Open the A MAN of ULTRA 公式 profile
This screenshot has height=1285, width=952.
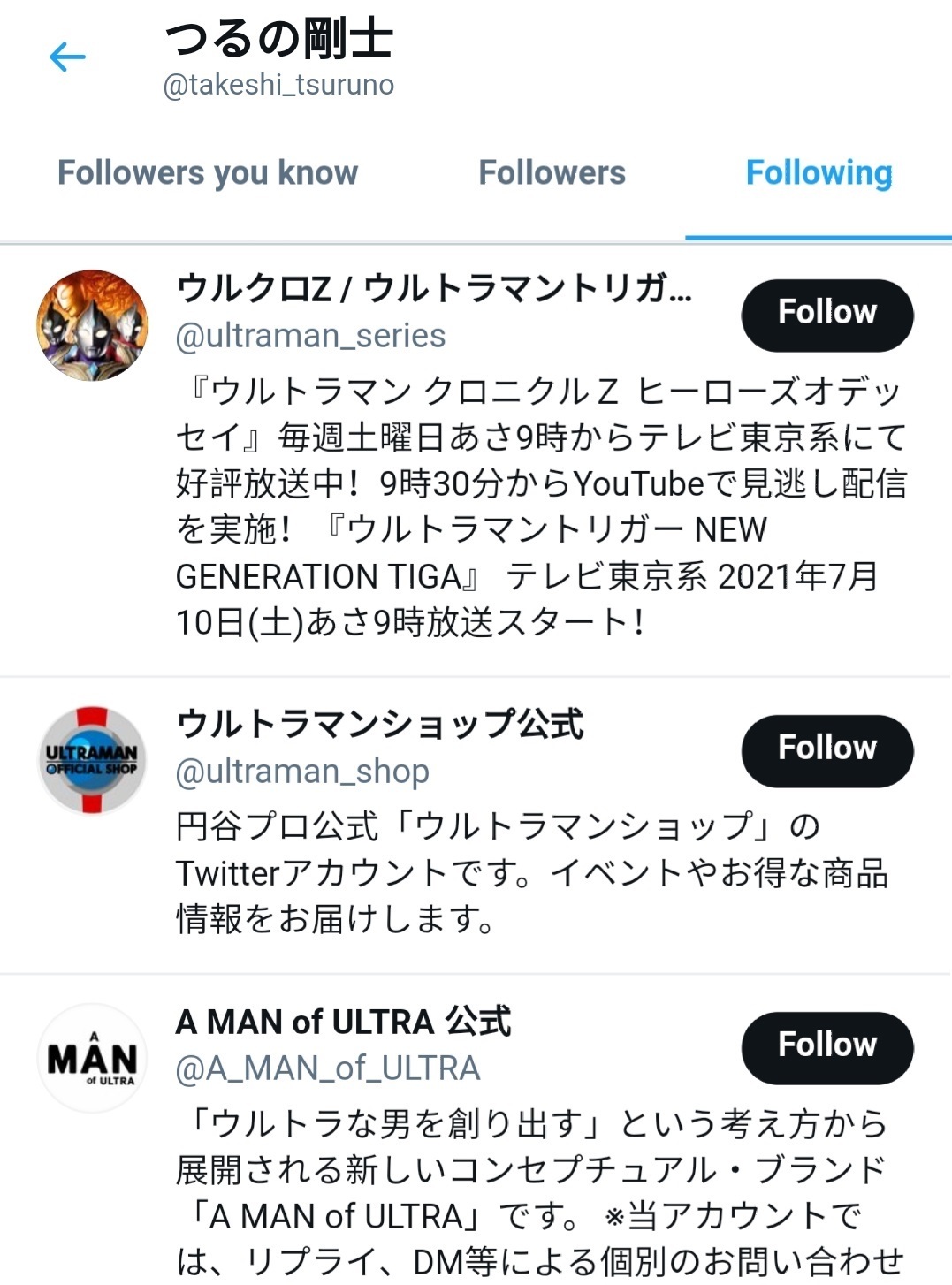click(343, 1023)
